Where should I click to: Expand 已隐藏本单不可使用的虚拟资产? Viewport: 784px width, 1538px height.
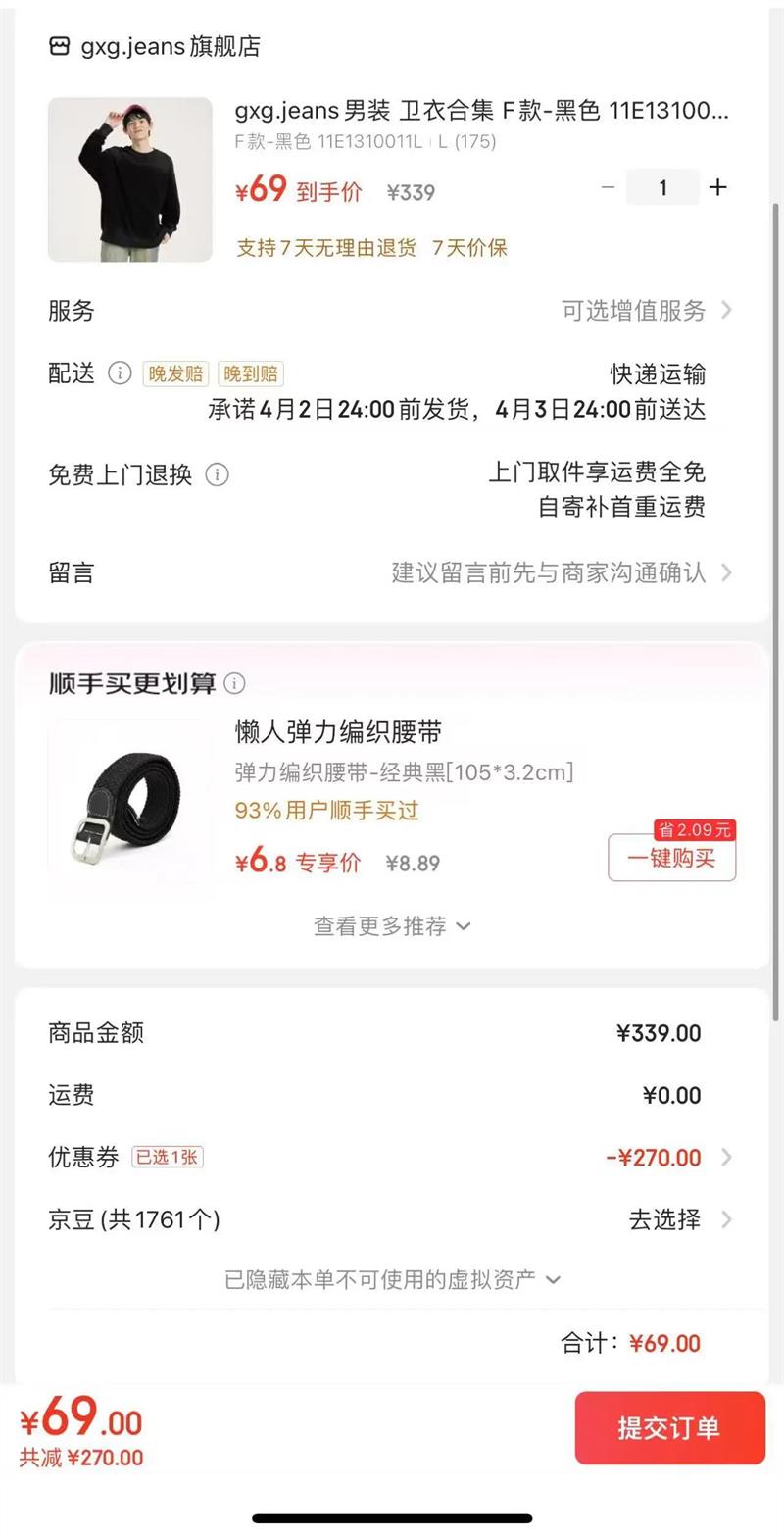(x=392, y=1279)
